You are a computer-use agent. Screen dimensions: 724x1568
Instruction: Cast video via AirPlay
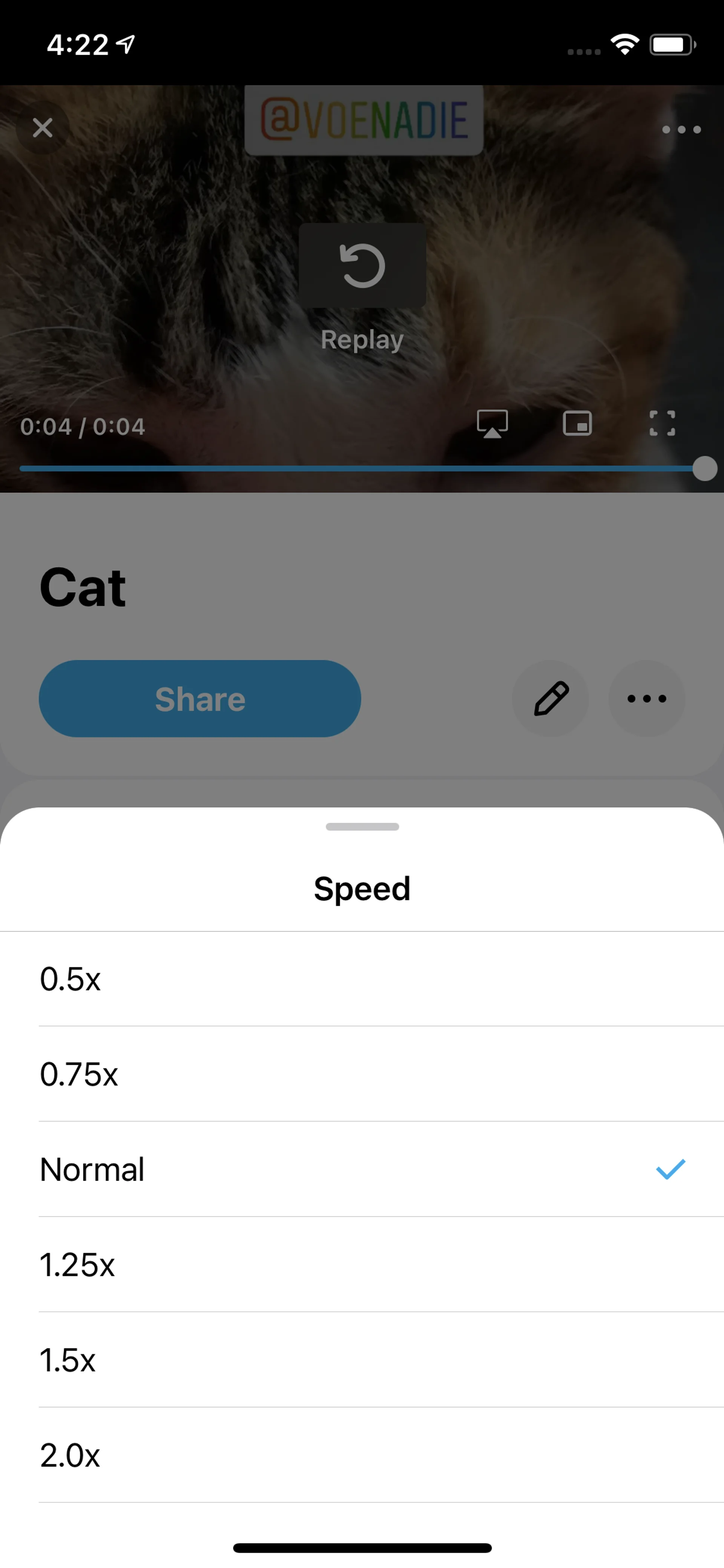click(492, 423)
